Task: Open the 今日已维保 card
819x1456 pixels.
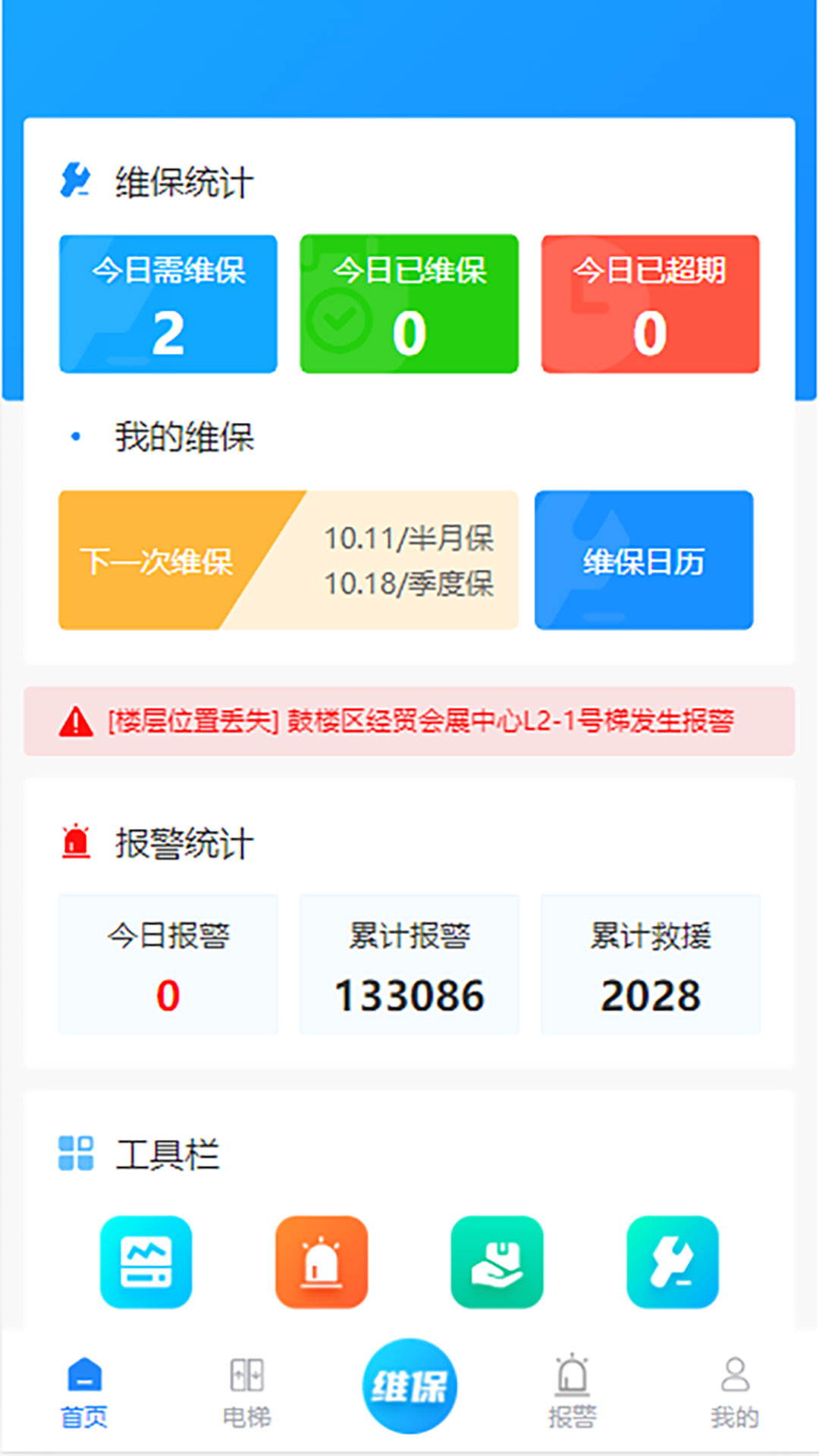Action: coord(409,304)
